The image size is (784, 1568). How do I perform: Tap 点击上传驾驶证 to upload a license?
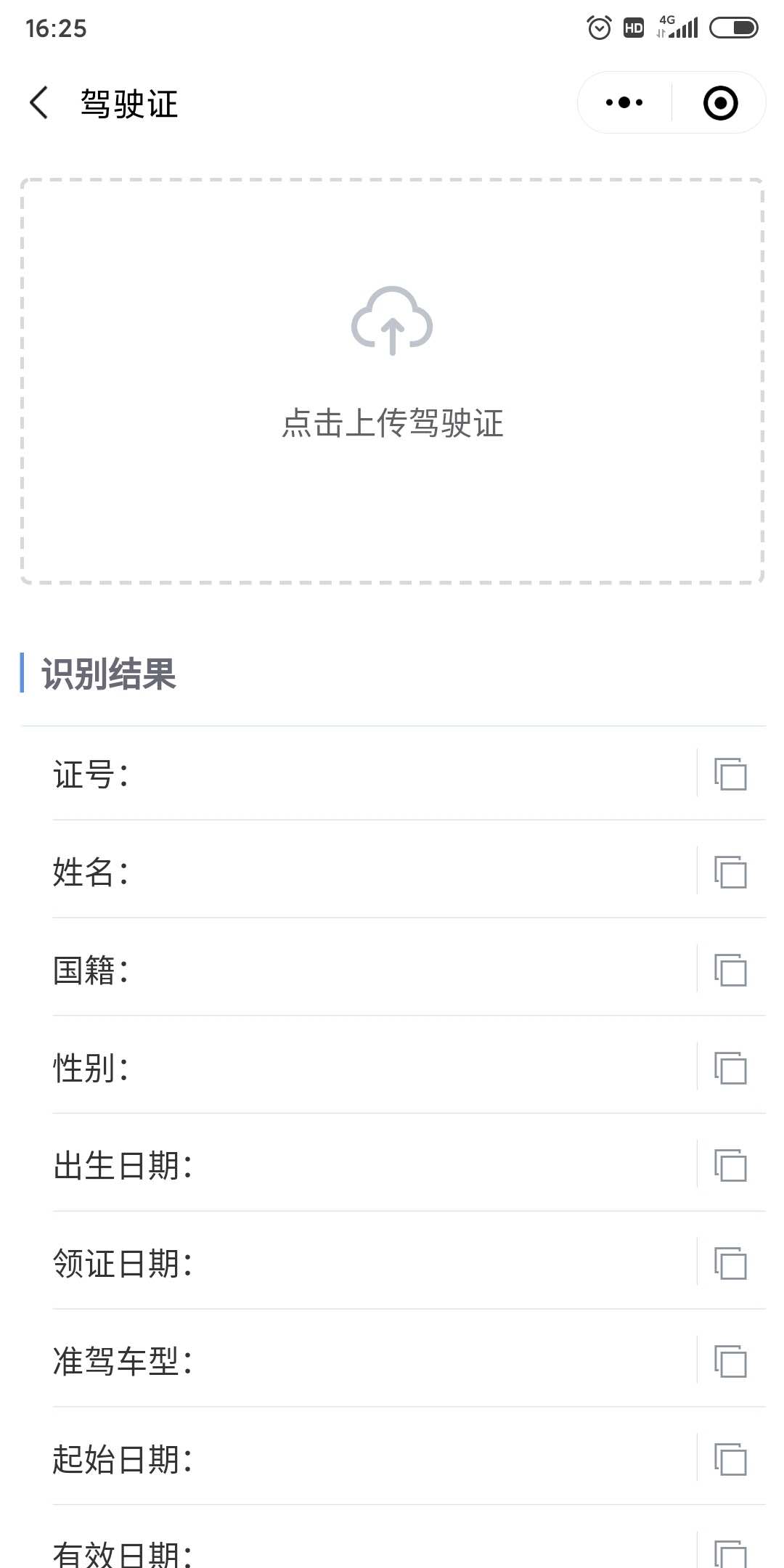pyautogui.click(x=392, y=380)
